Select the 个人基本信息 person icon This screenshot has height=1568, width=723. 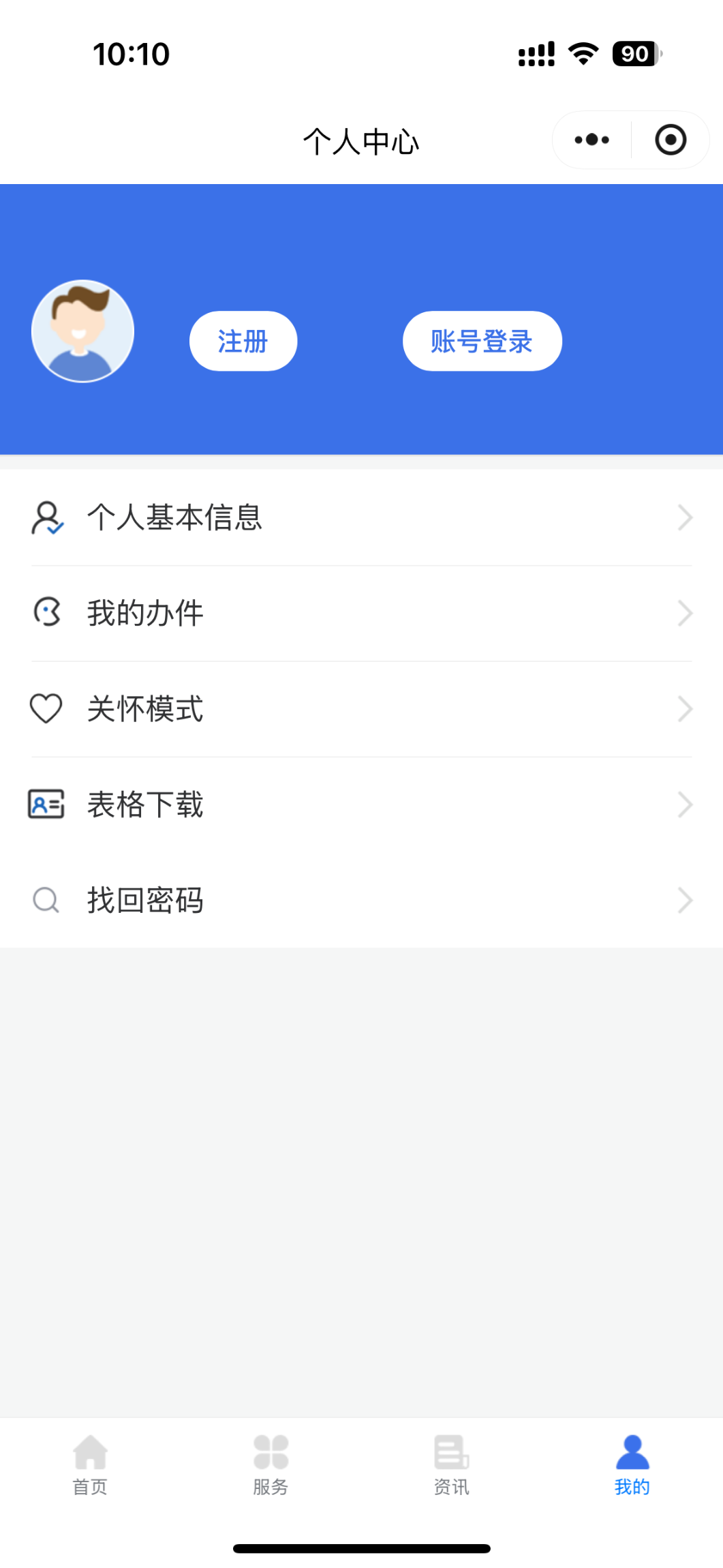[x=46, y=518]
